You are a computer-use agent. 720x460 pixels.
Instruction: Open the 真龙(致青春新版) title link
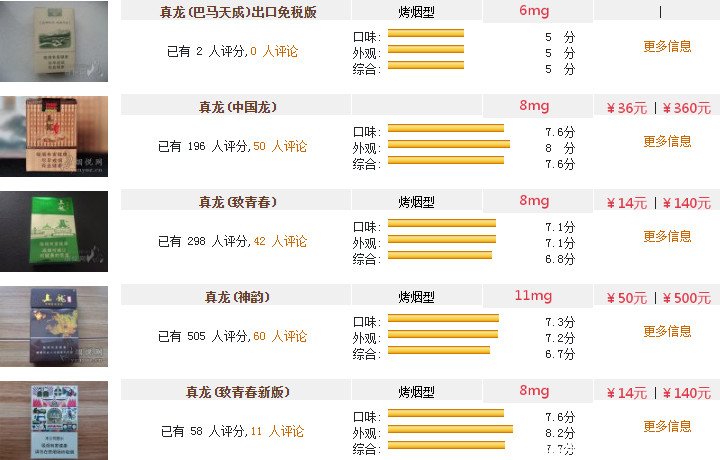238,392
